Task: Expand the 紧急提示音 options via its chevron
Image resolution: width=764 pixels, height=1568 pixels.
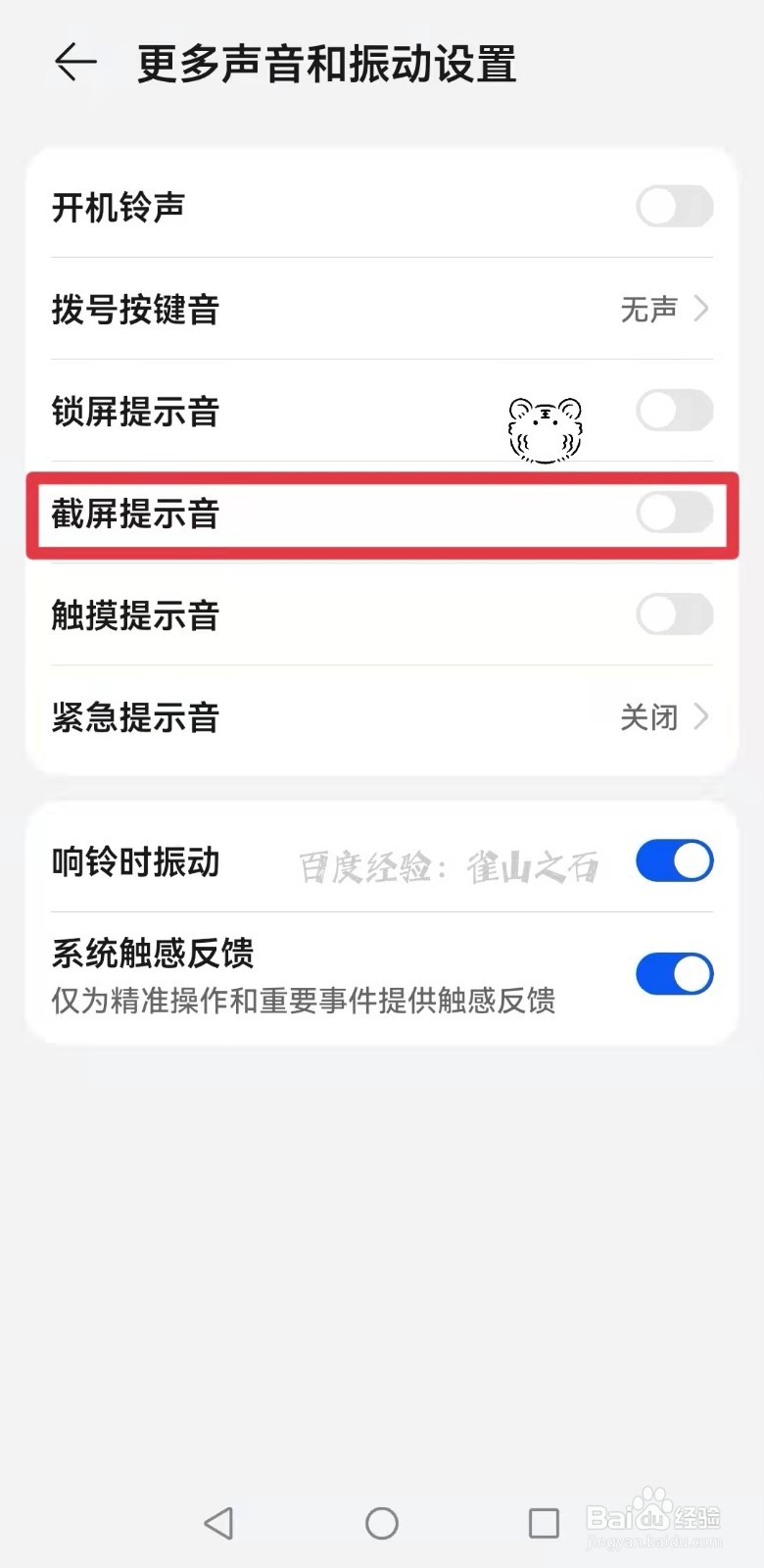Action: [700, 717]
